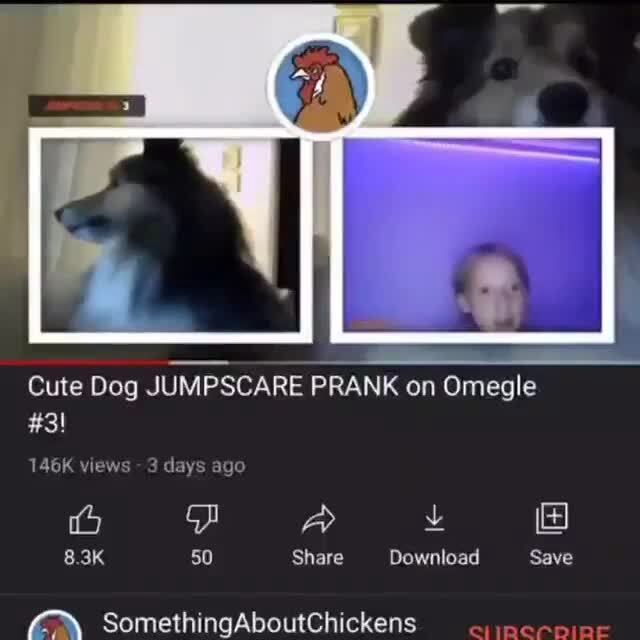Open the SomethingAboutChickens channel page

(258, 624)
